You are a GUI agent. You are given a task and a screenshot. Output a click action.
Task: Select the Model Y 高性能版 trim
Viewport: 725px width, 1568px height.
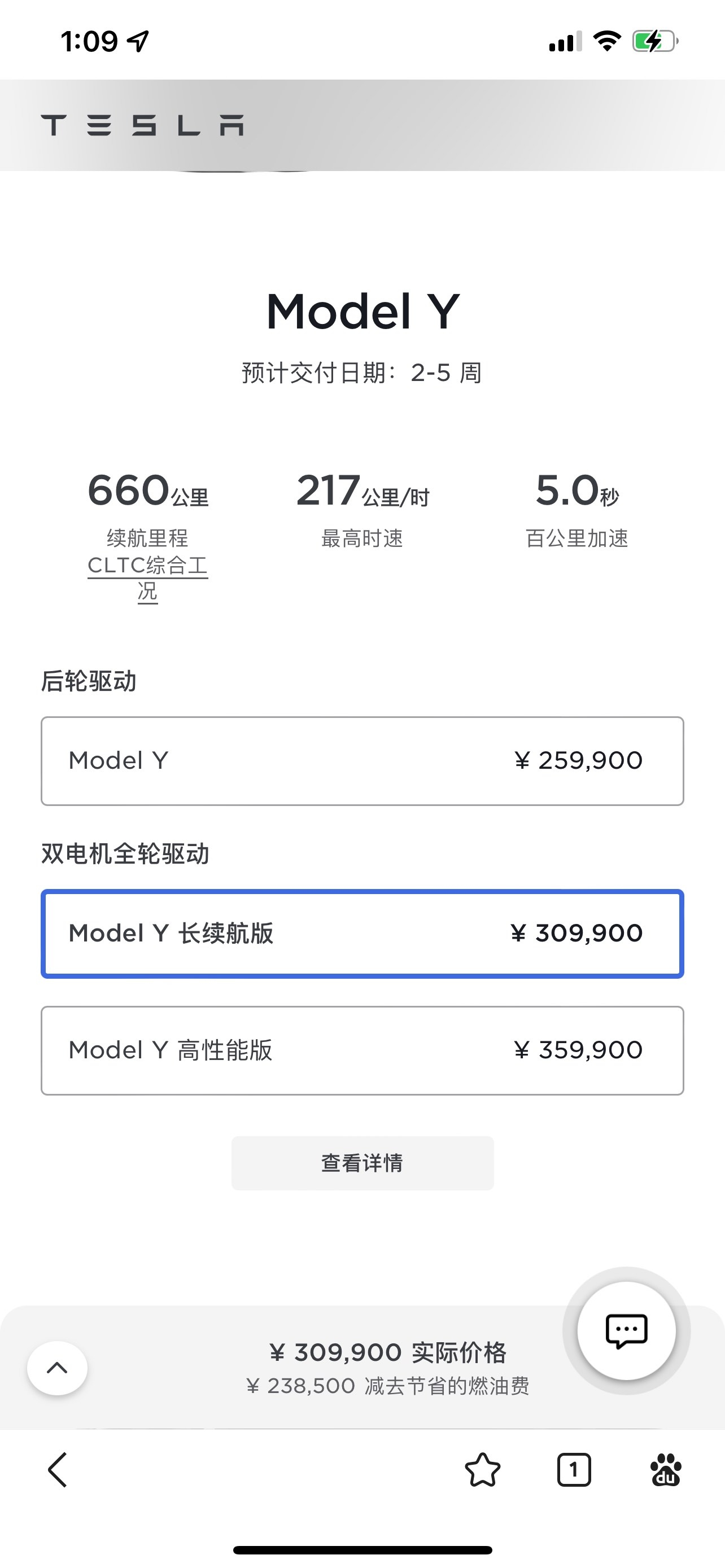362,1050
